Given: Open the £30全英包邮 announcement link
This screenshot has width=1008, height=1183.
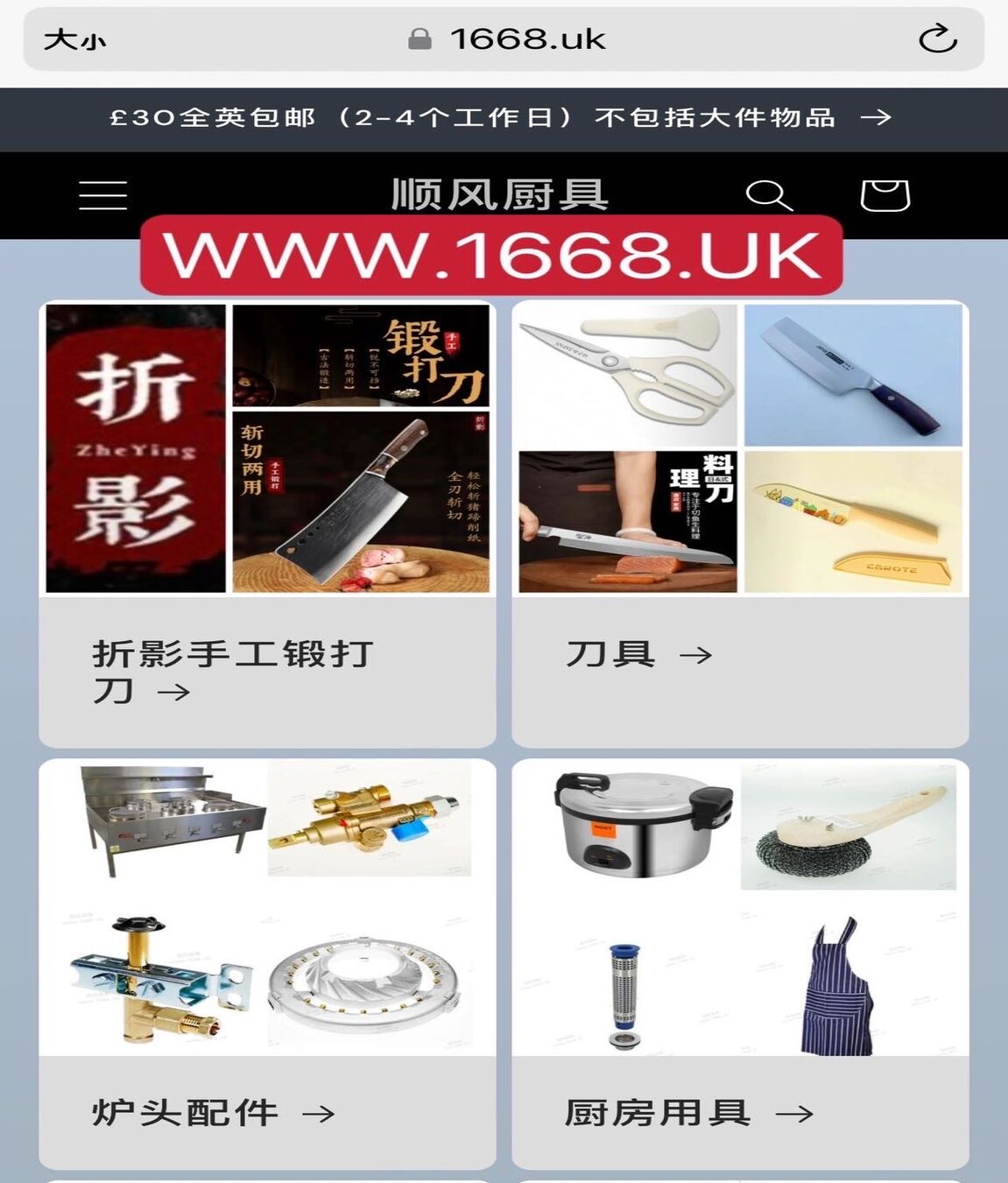Looking at the screenshot, I should pos(501,117).
